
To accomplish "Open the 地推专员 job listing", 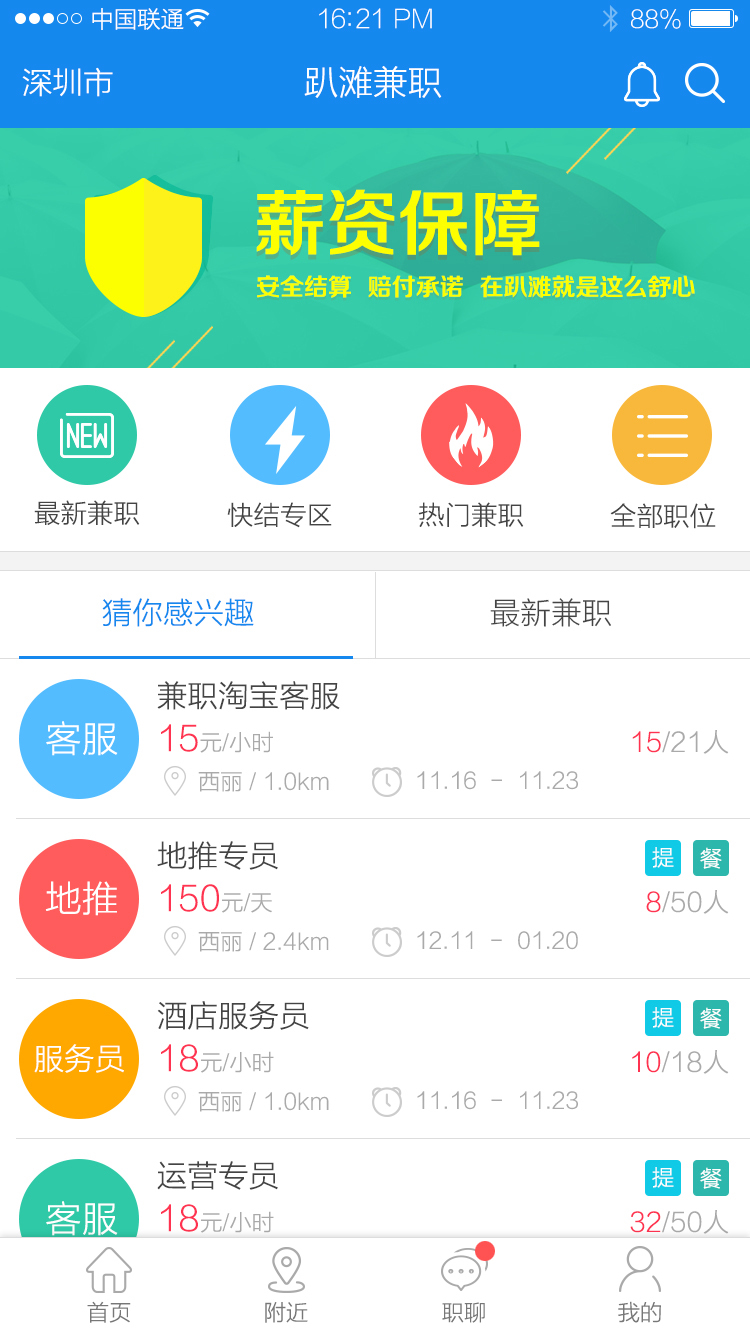I will coord(375,898).
